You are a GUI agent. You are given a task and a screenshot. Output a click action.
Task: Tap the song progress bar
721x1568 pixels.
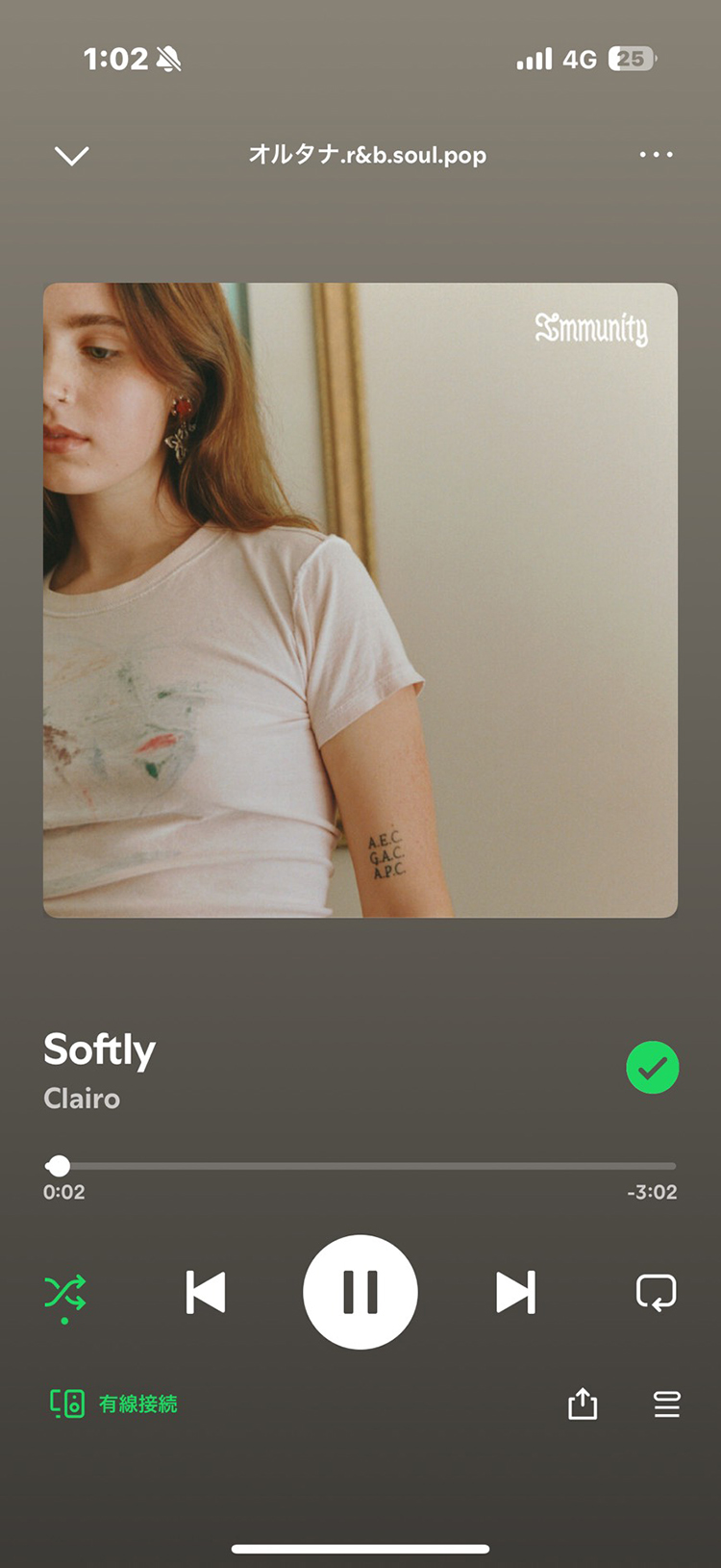click(360, 1166)
